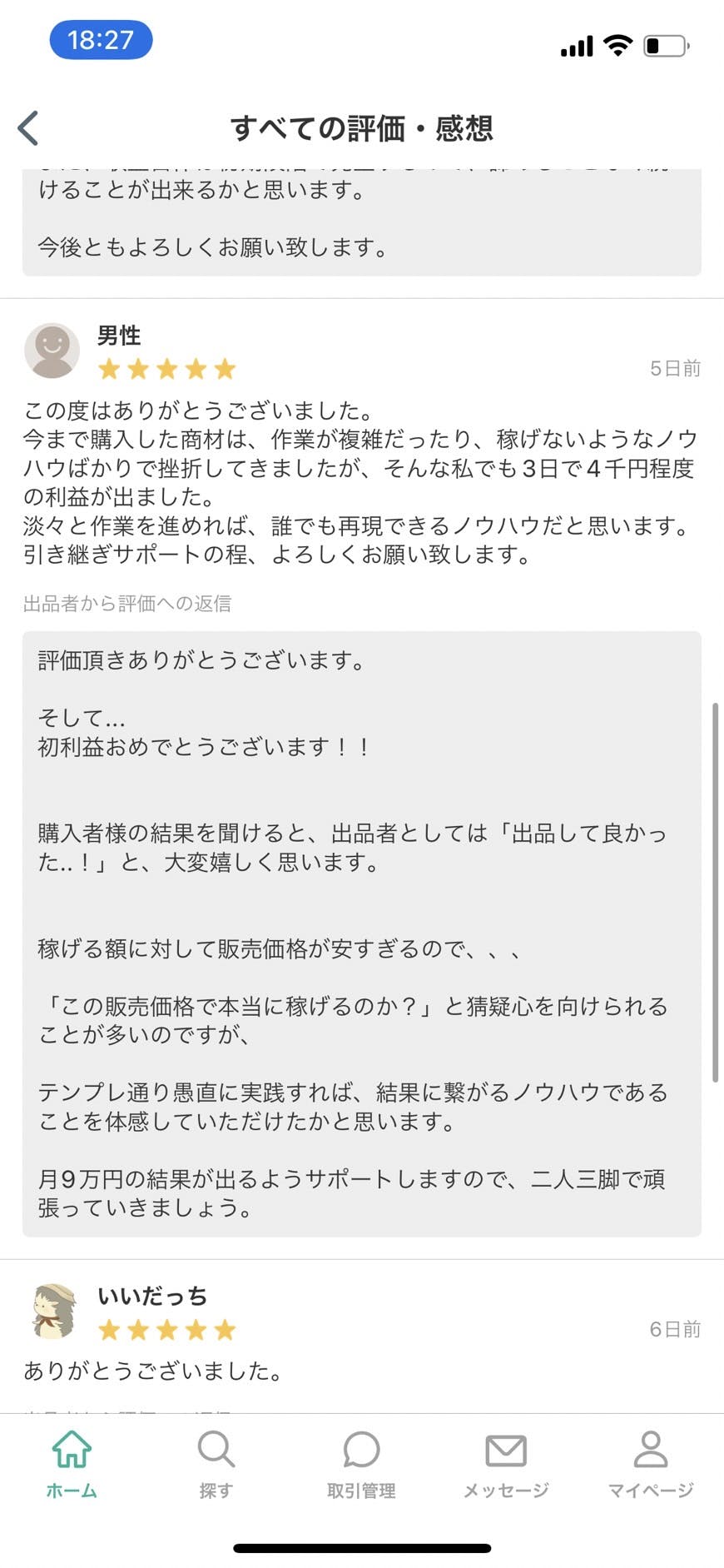
Task: Open いいだっち's profile avatar
Action: point(53,1312)
